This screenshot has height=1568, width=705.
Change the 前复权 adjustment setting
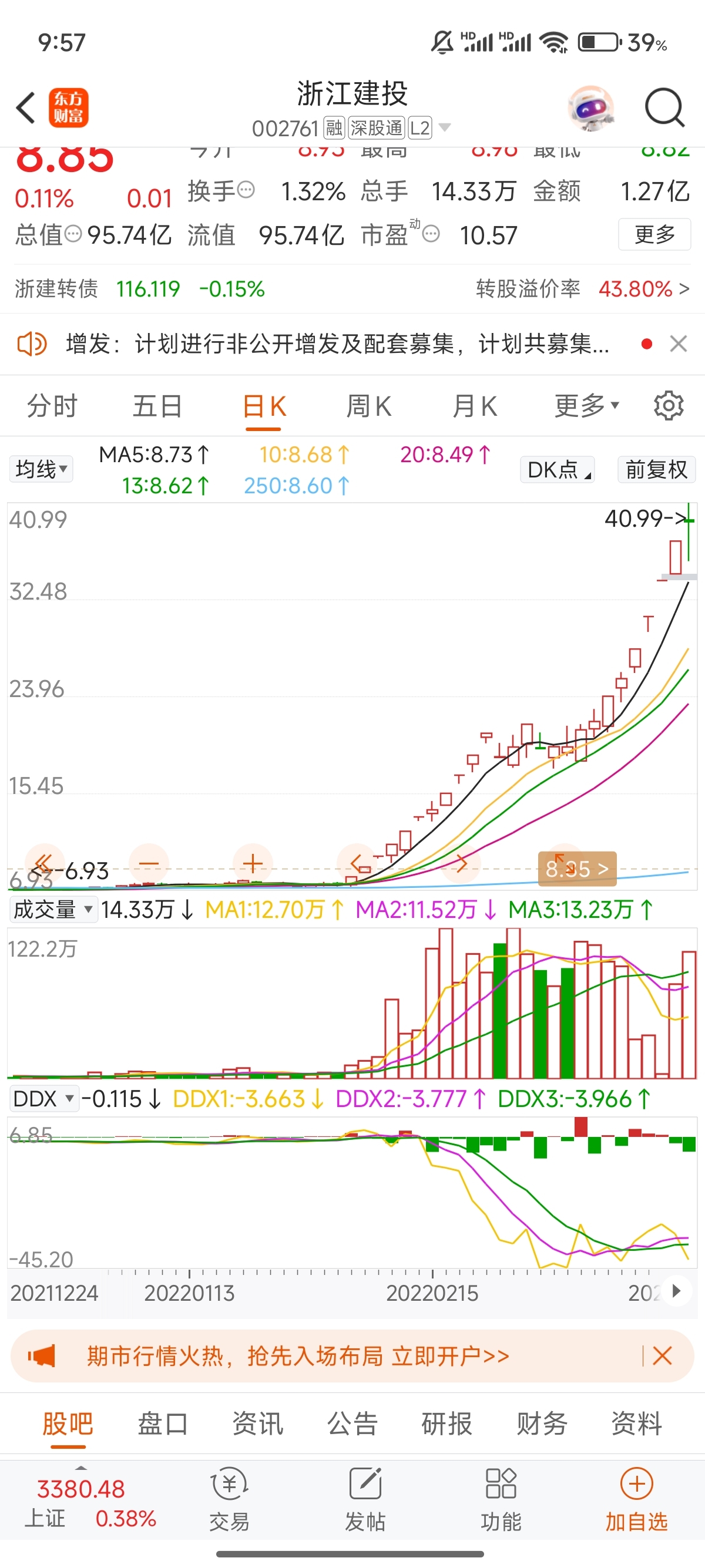(x=656, y=470)
